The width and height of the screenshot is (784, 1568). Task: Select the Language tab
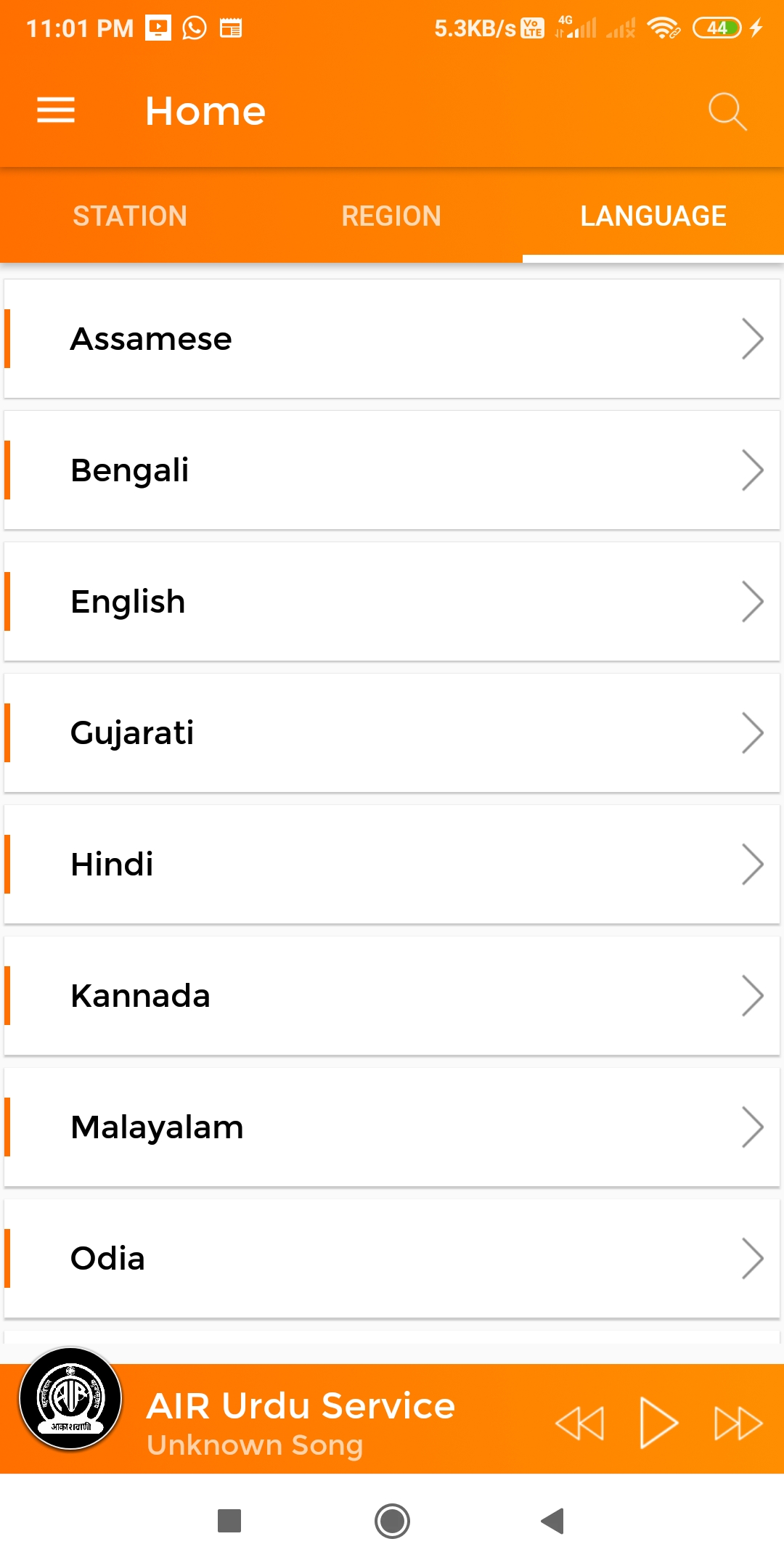click(653, 216)
